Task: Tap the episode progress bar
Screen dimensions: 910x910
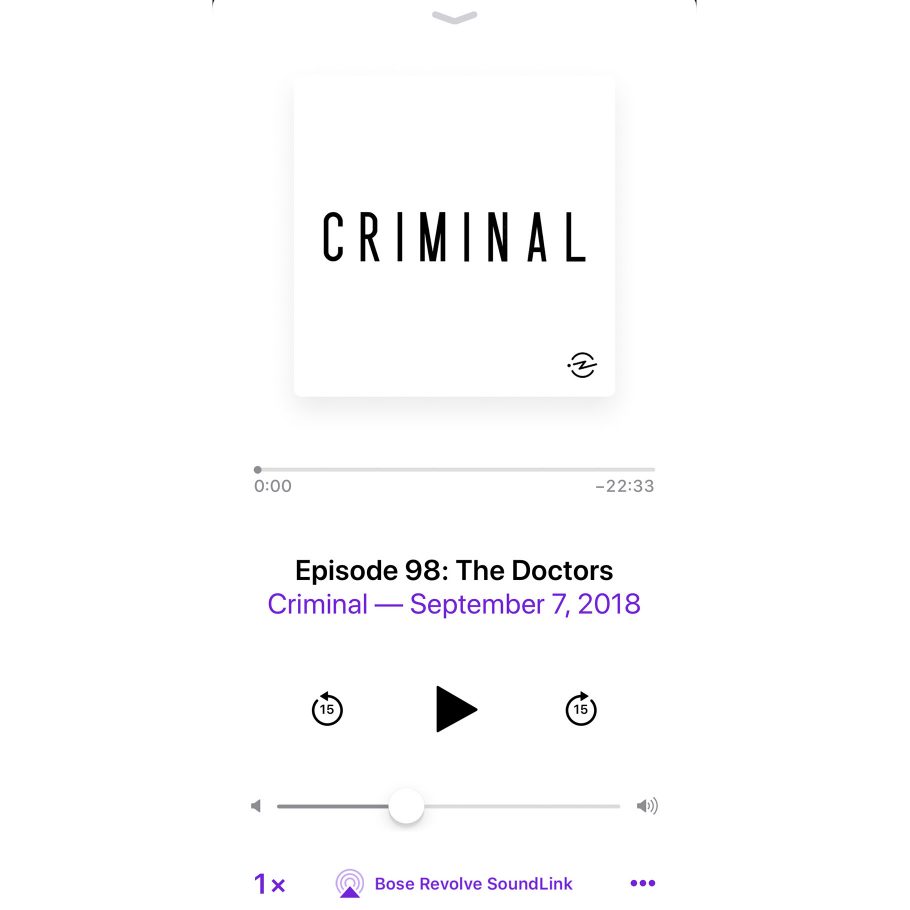Action: [x=455, y=469]
